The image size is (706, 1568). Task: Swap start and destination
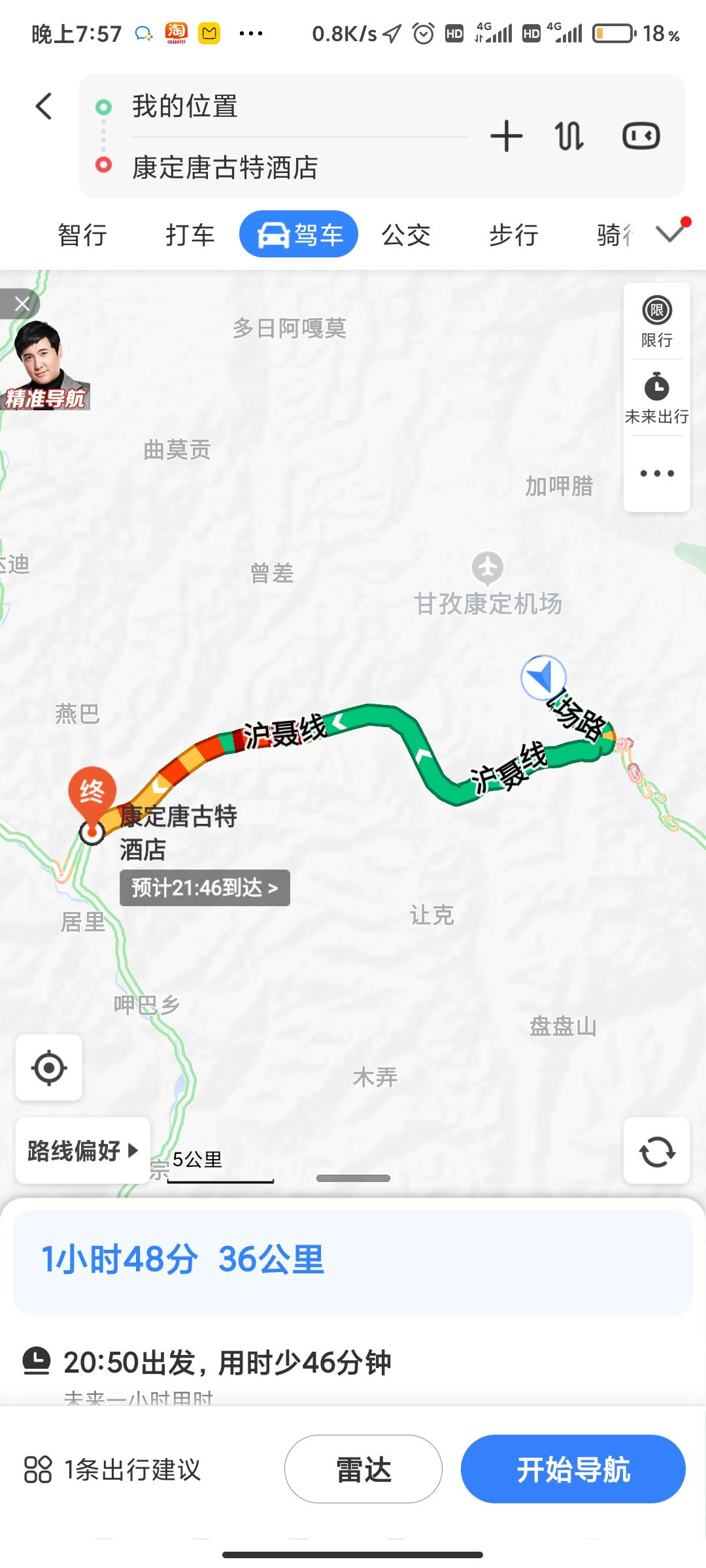click(x=569, y=136)
